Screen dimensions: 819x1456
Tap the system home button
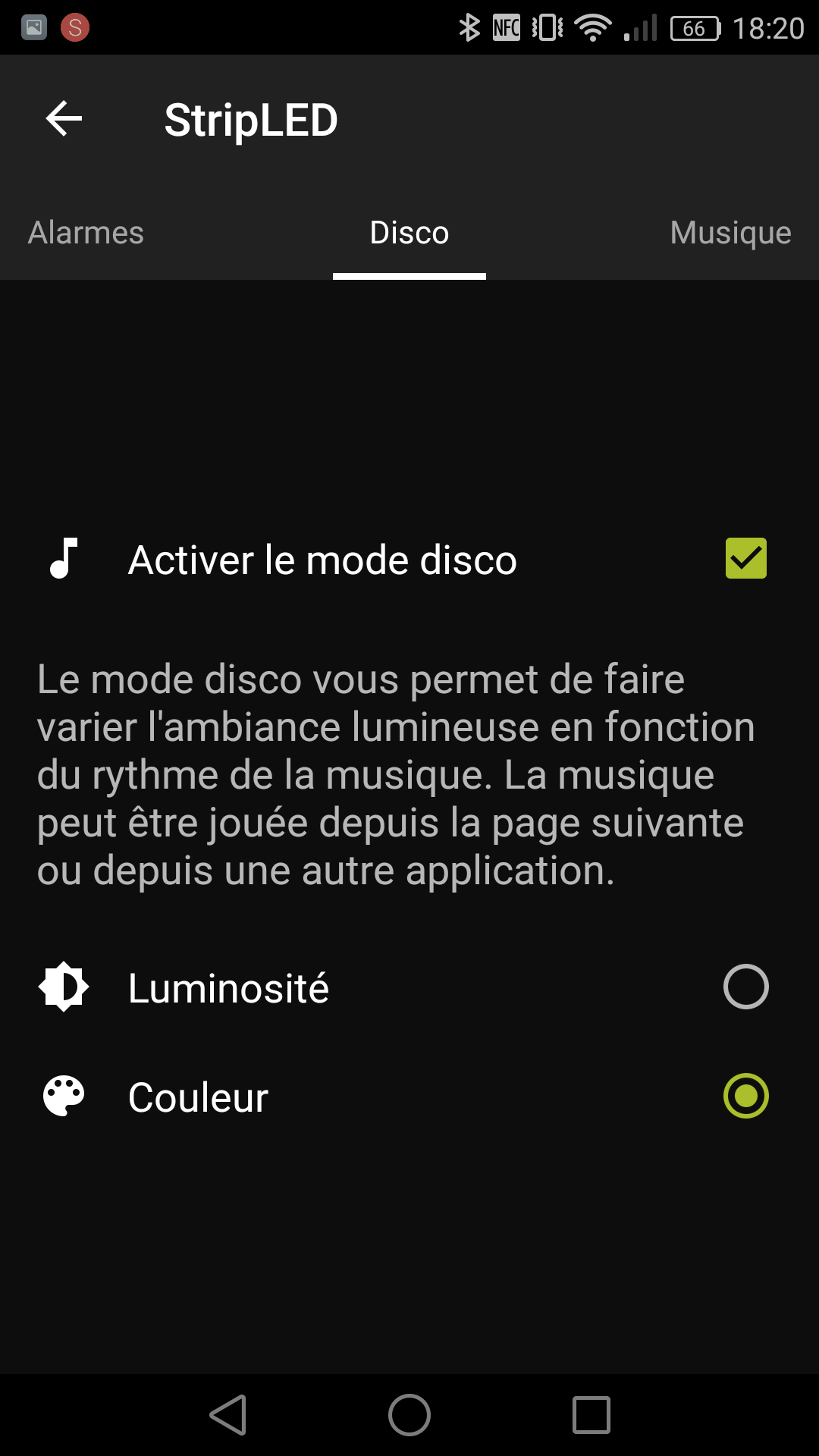point(409,1415)
